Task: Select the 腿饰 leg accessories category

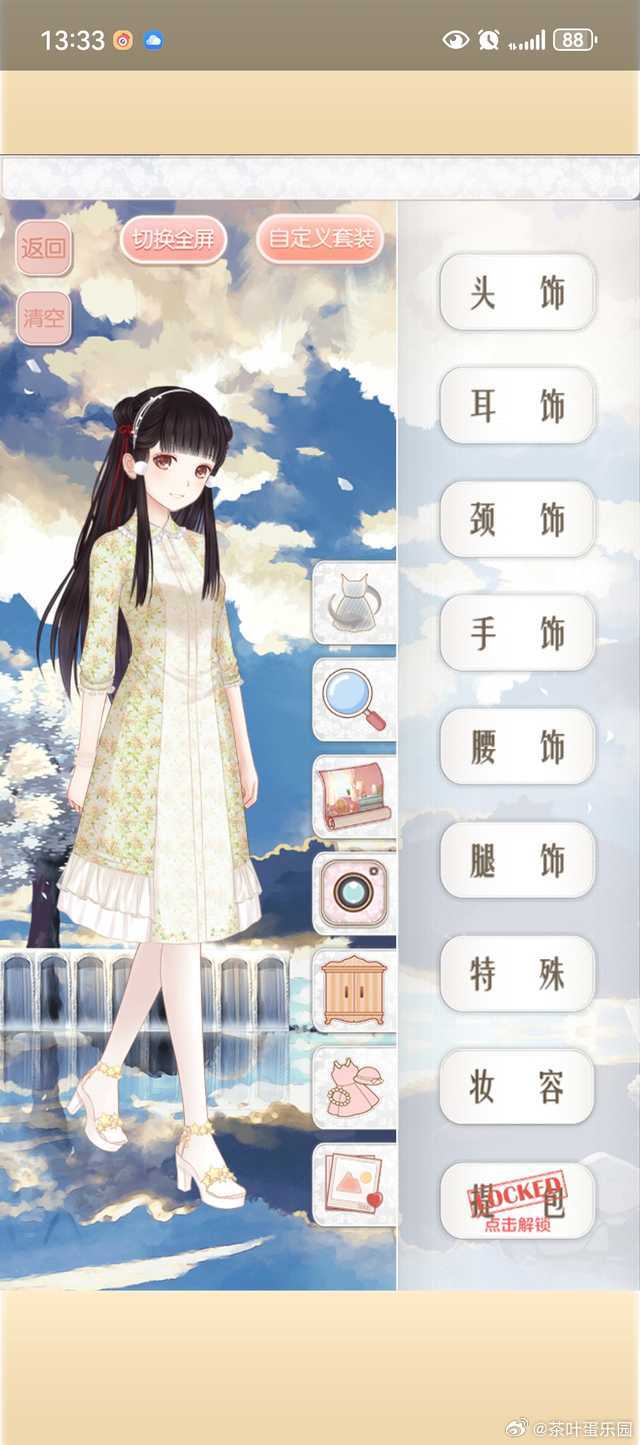Action: 518,860
